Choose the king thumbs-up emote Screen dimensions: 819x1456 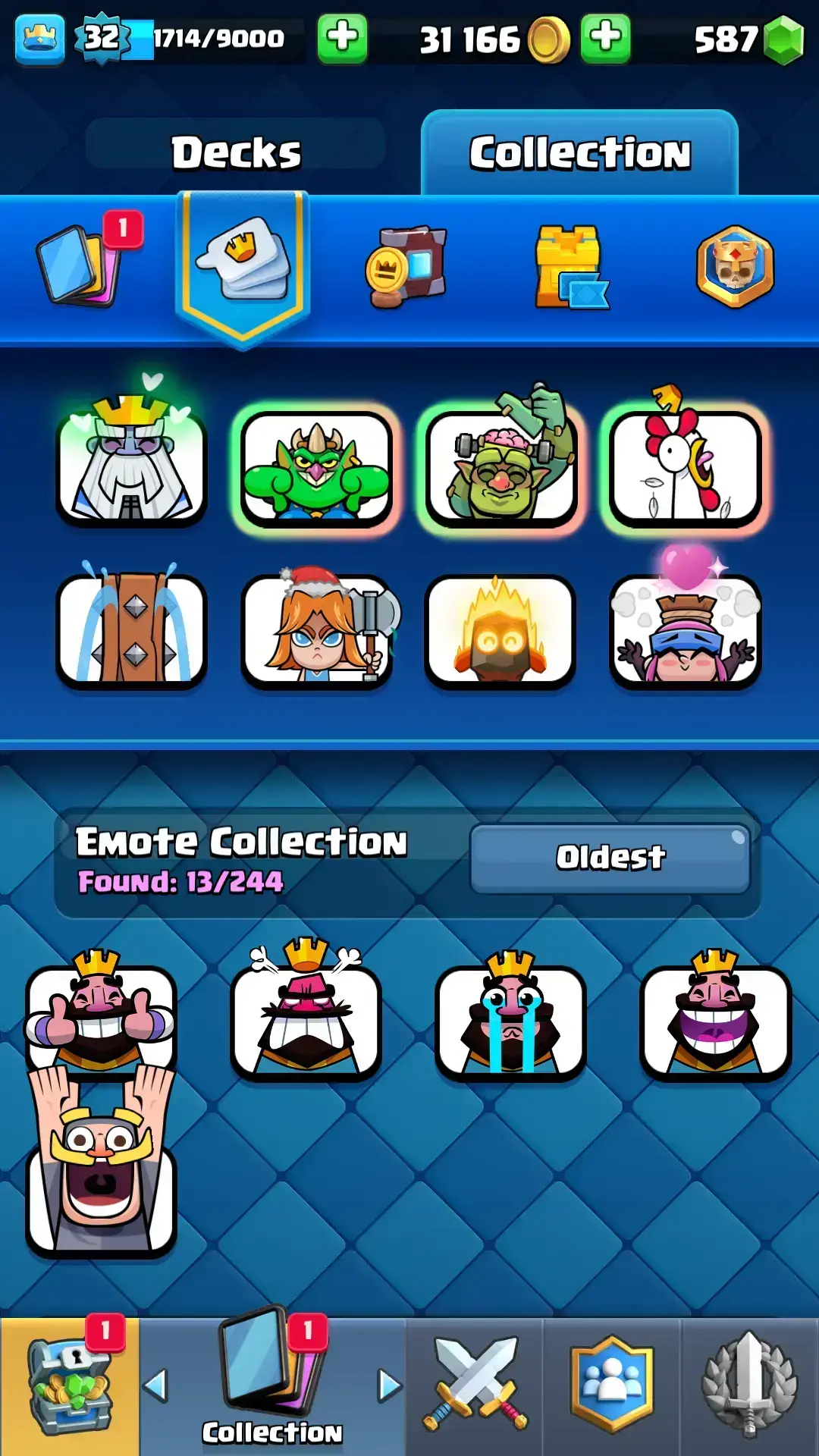(101, 1016)
